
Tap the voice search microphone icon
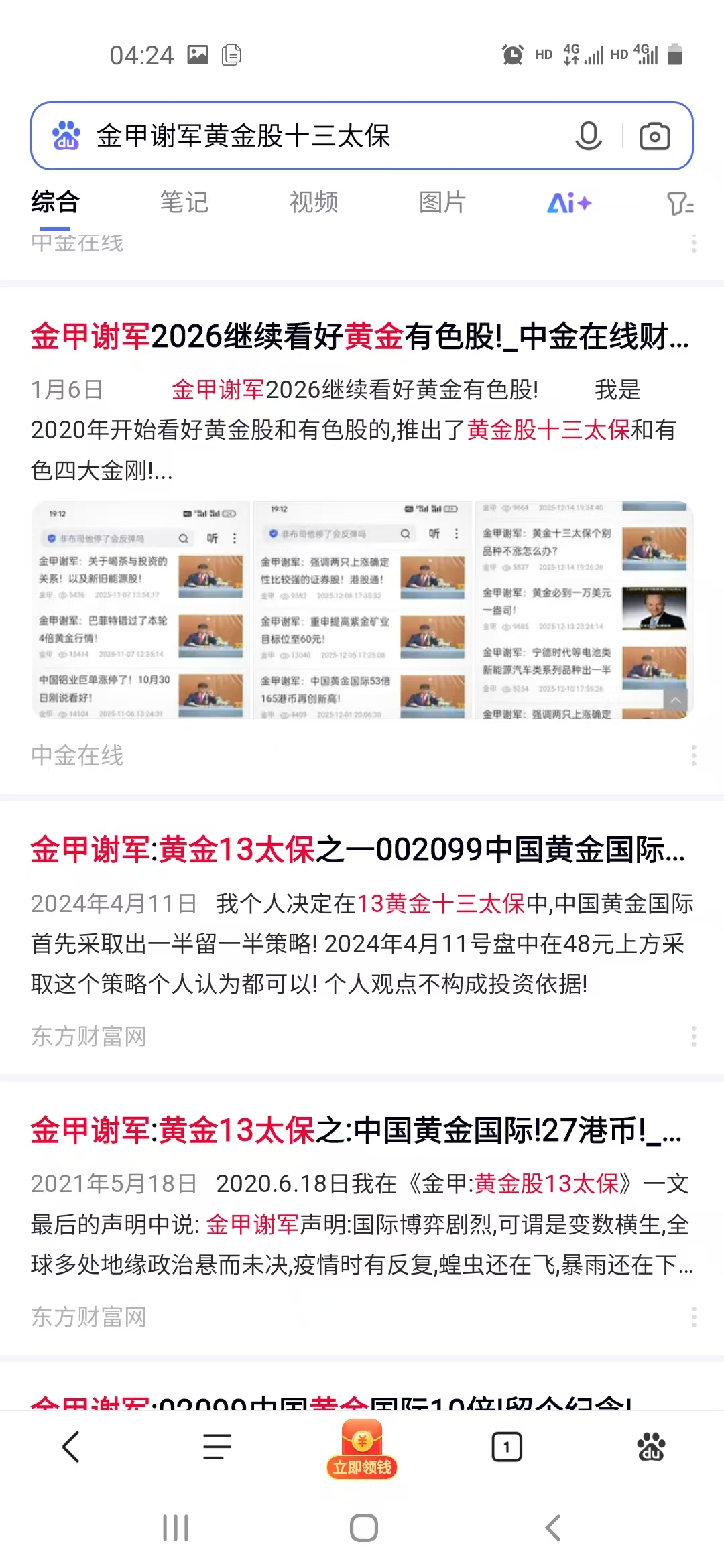tap(589, 135)
